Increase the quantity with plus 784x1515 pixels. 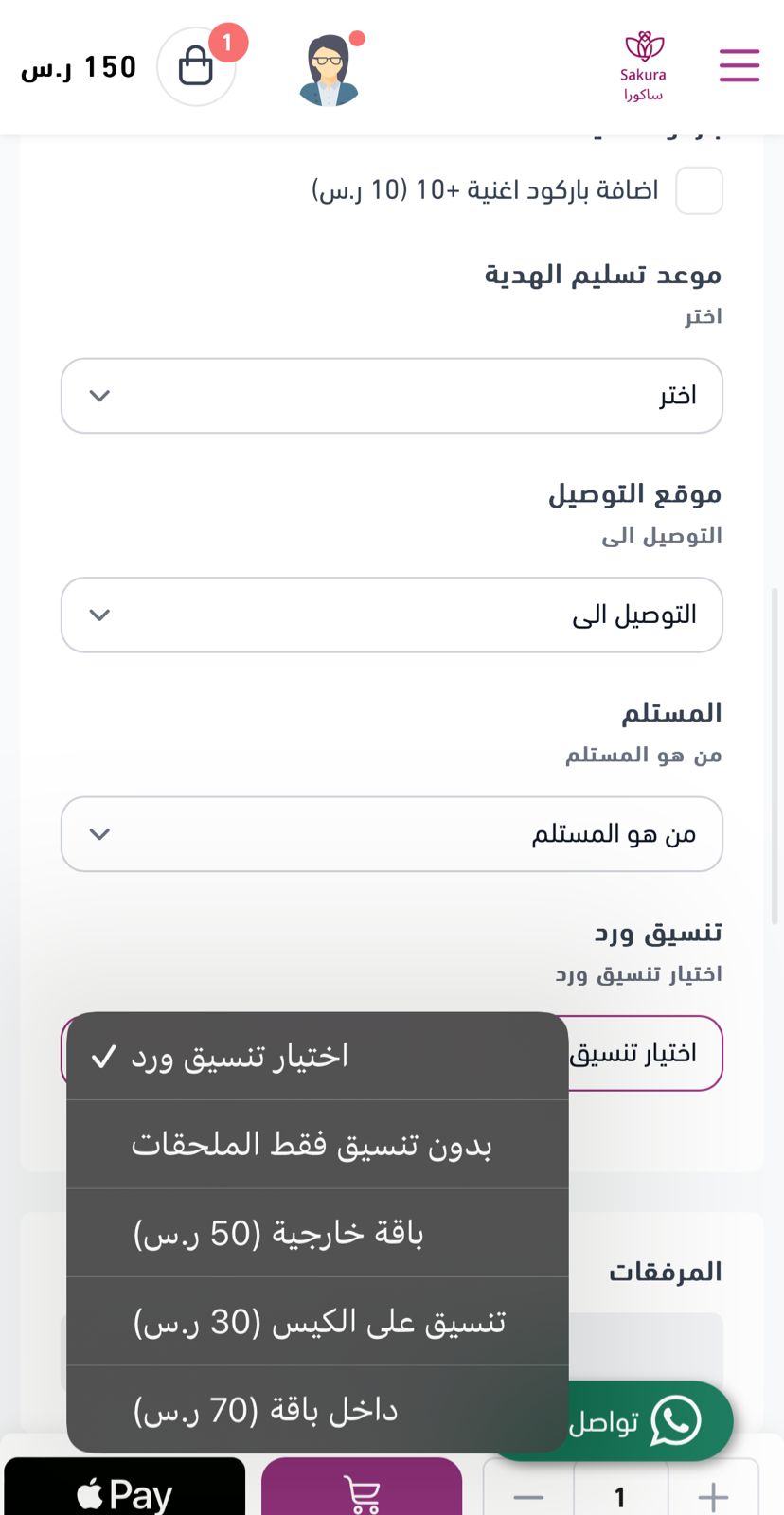(713, 1495)
